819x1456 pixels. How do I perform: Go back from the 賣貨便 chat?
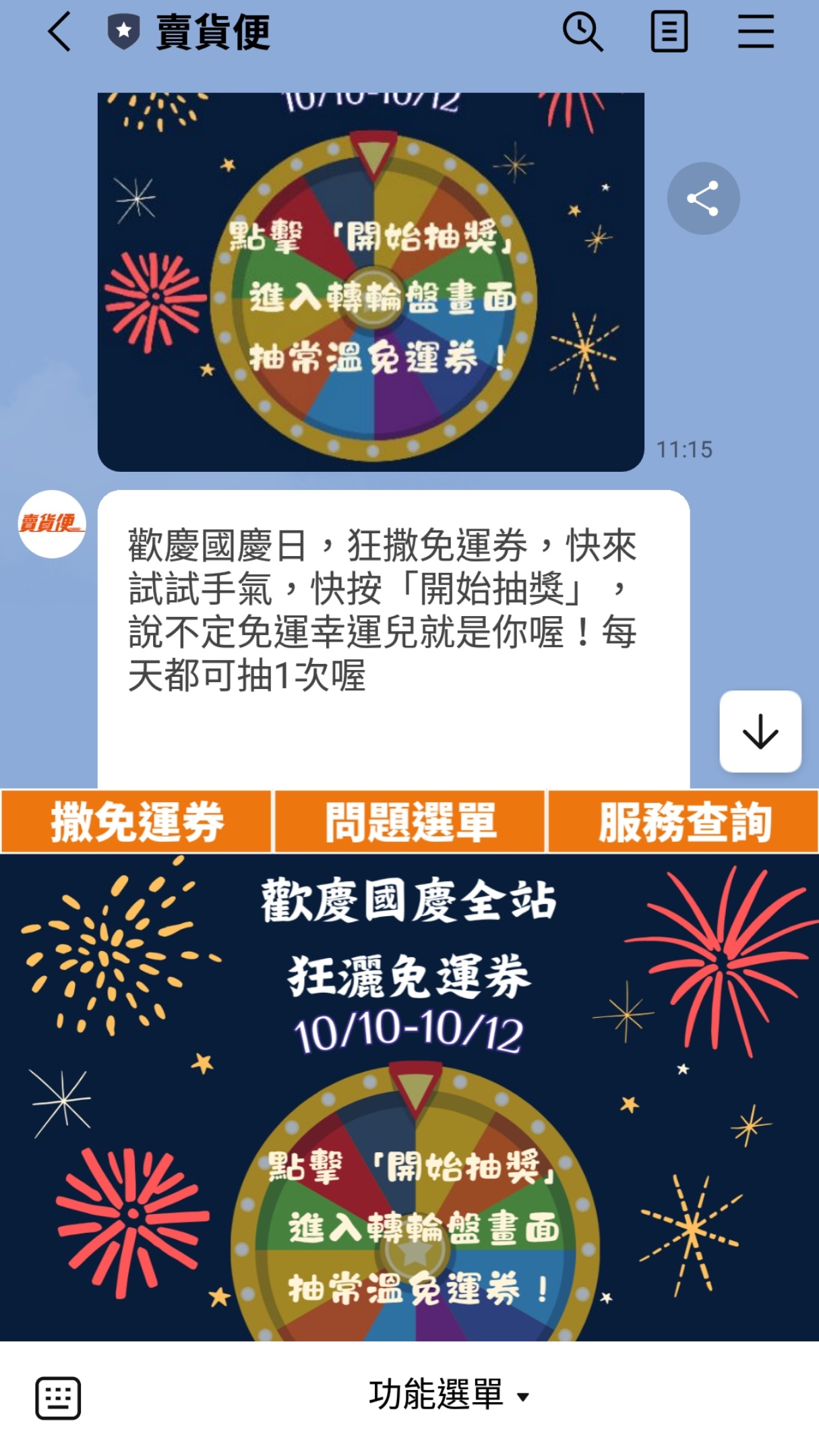coord(59,32)
